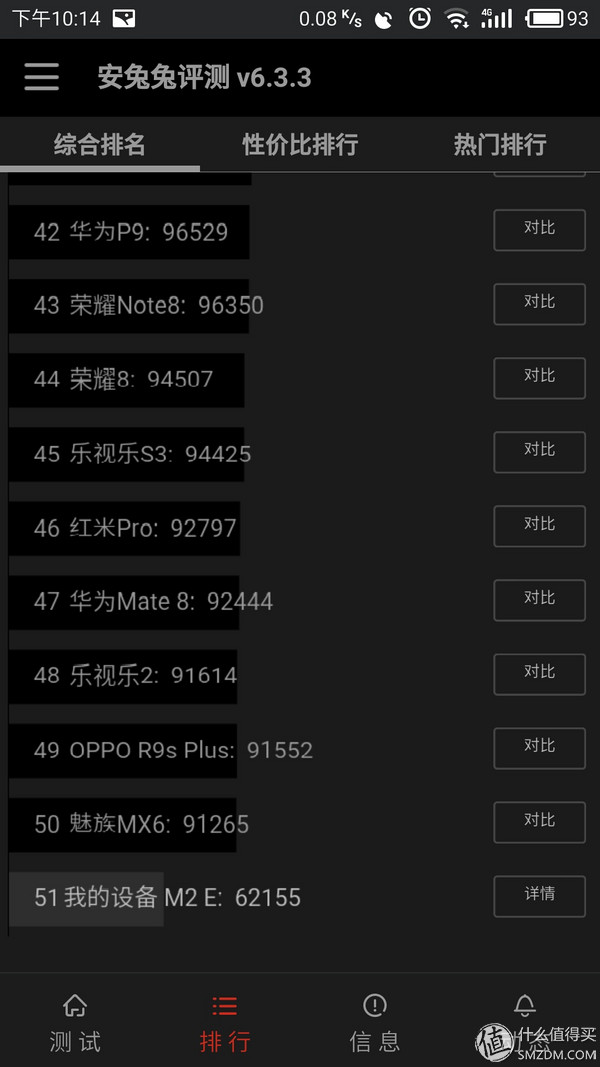This screenshot has height=1067, width=600.
Task: Open the 信息 bottom tab
Action: point(375,1023)
